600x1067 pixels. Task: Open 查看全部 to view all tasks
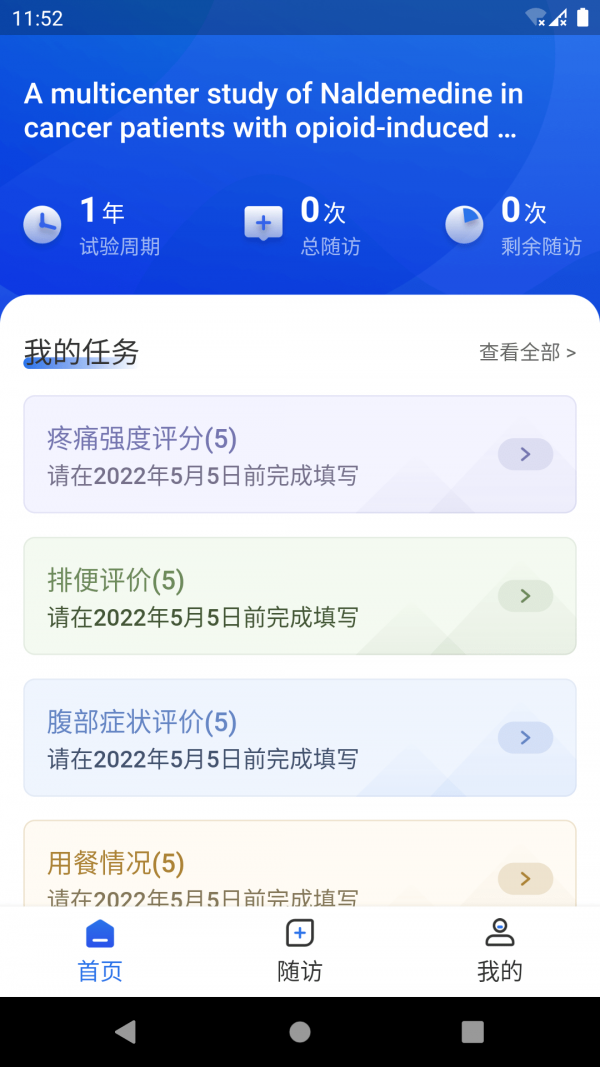tap(527, 352)
